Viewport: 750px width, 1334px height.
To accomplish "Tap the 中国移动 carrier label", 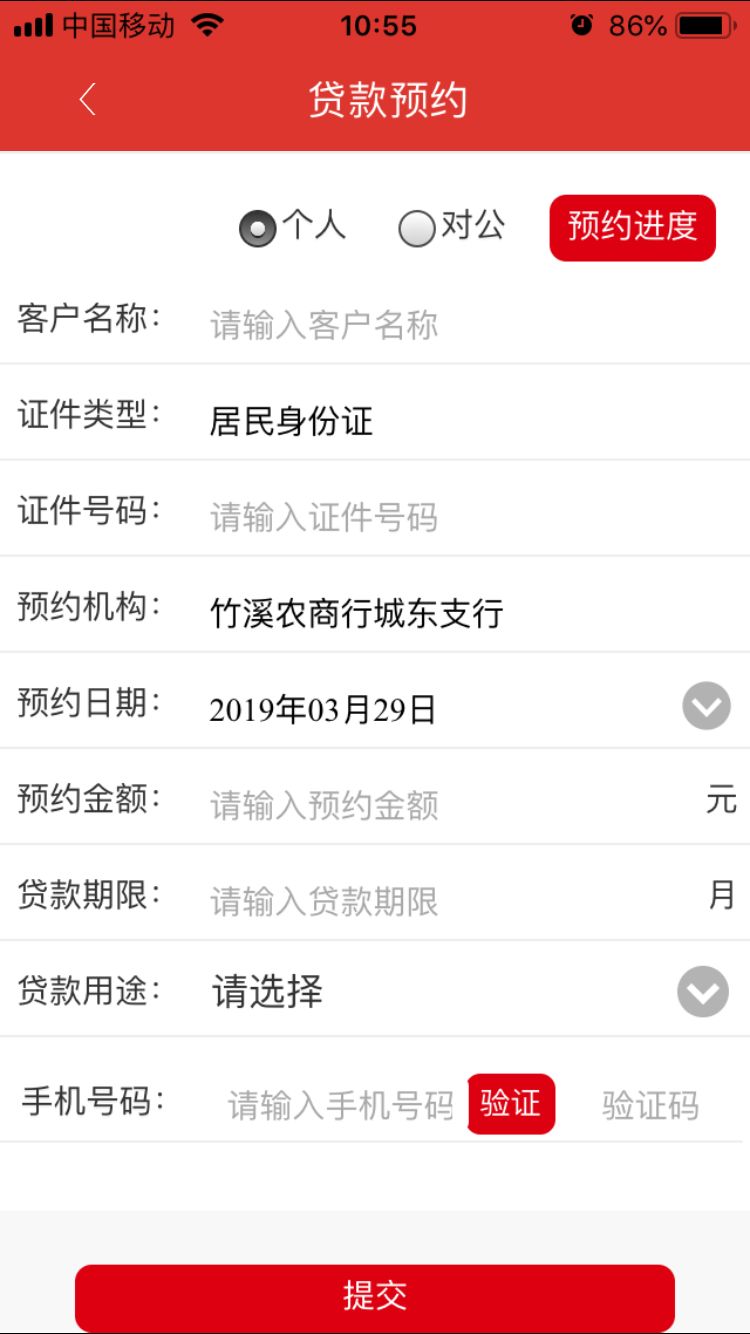I will 115,25.
